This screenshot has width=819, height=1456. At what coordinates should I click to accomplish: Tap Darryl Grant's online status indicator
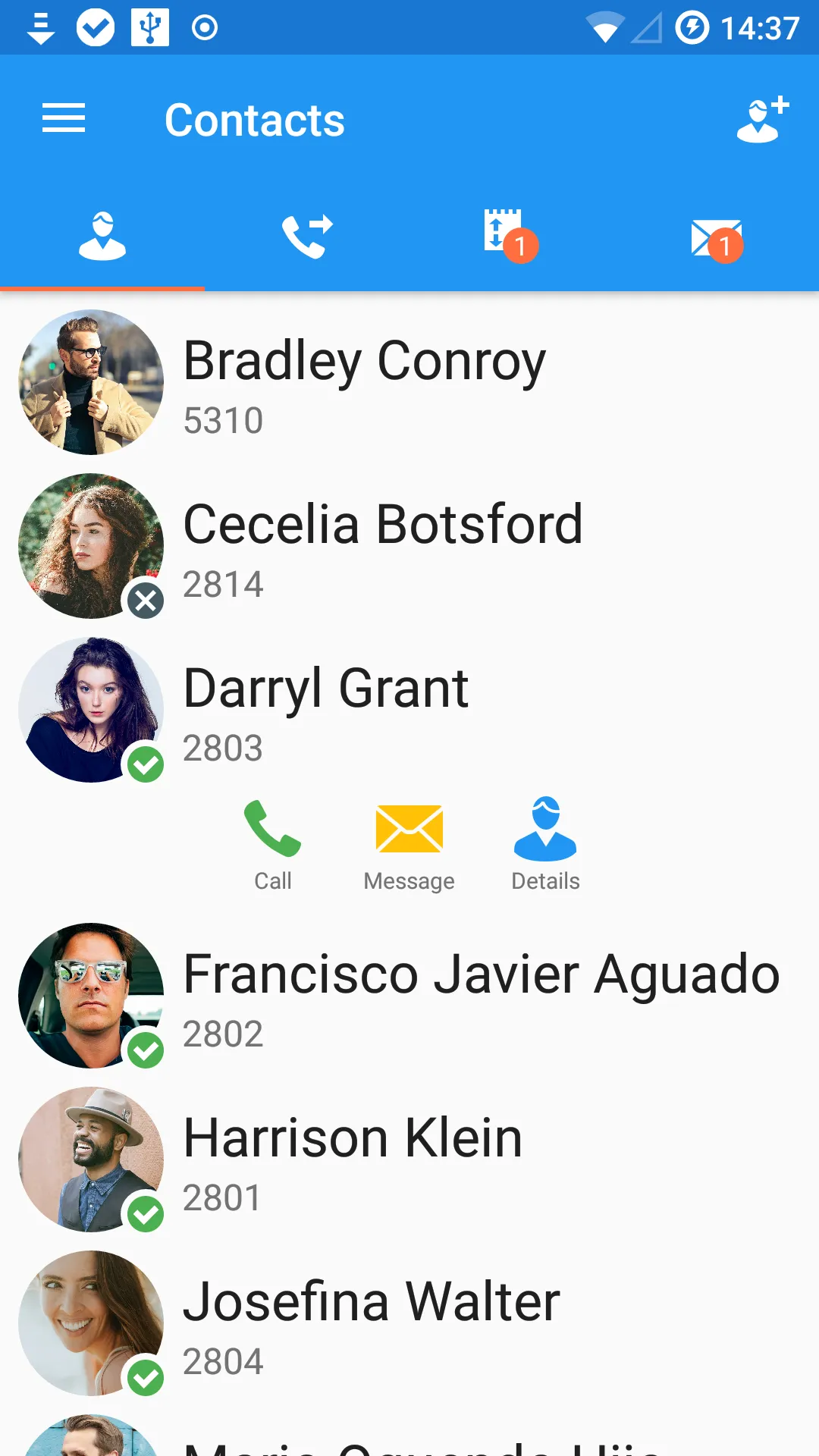tap(146, 764)
